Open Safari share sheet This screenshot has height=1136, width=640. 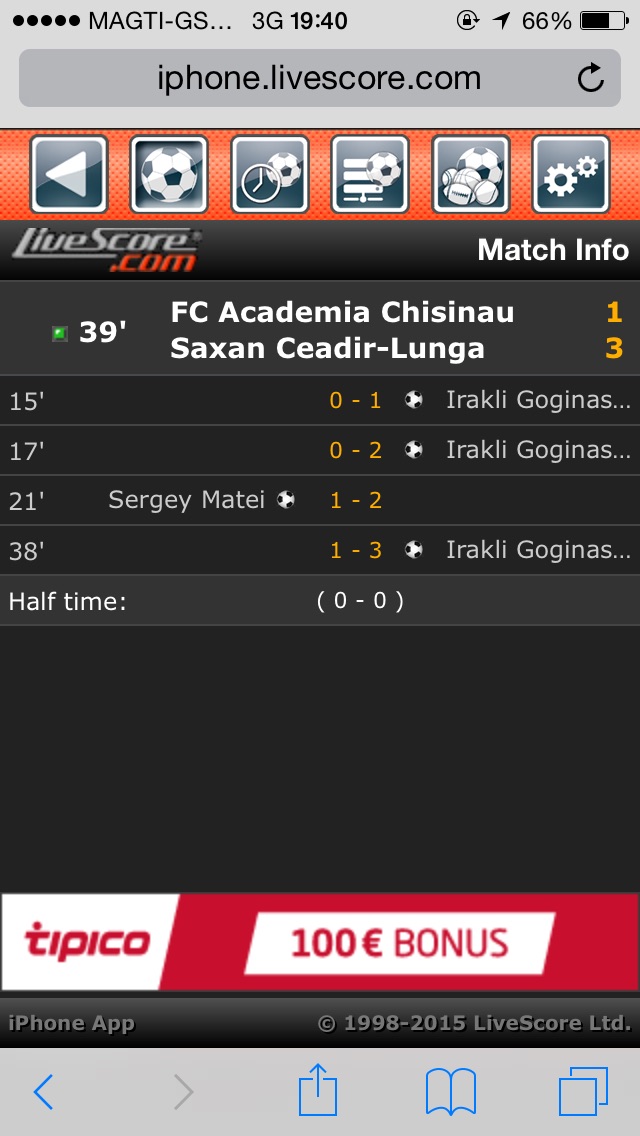point(318,1090)
